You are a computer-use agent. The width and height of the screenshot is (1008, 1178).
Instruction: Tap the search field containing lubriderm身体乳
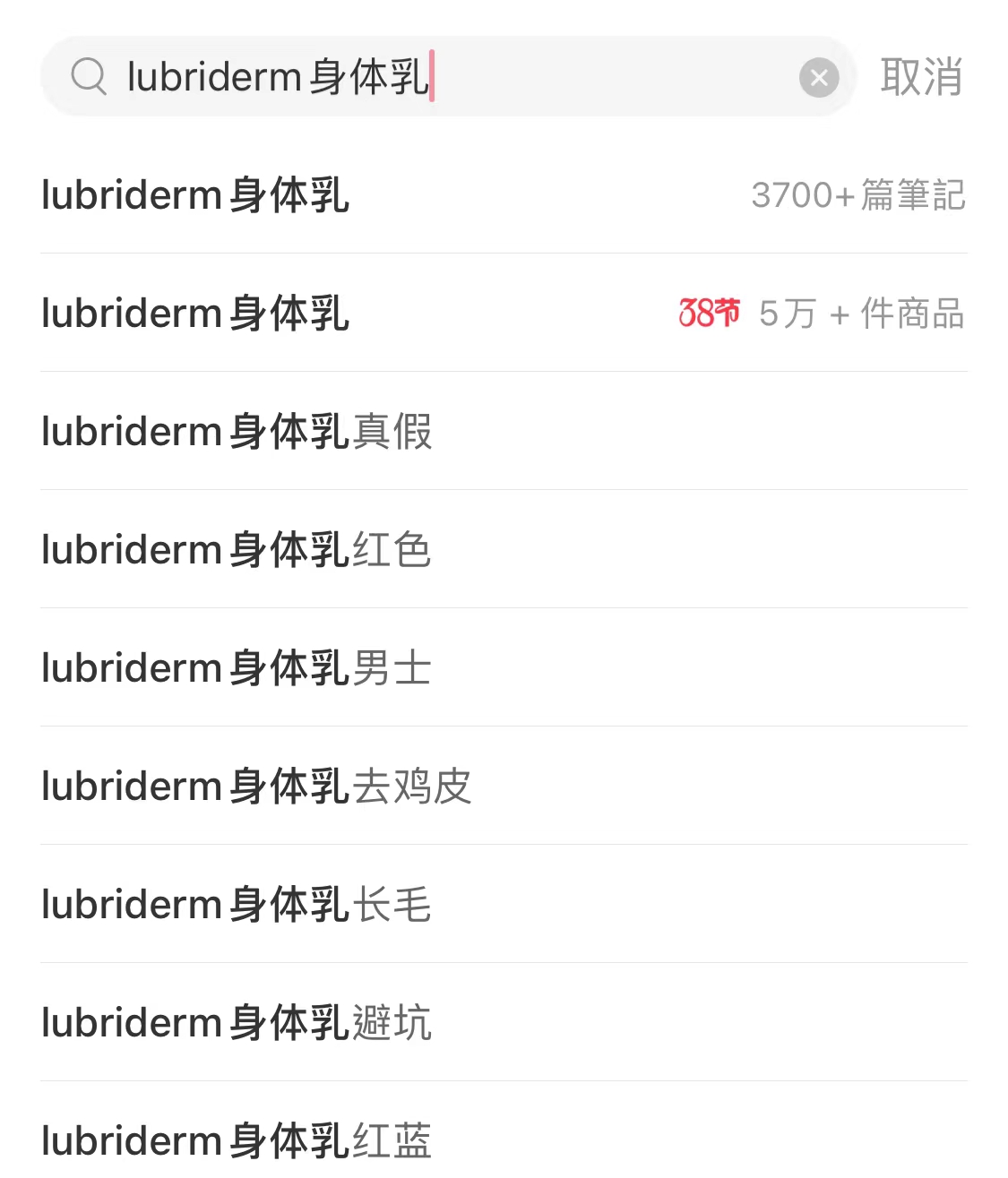tap(448, 77)
